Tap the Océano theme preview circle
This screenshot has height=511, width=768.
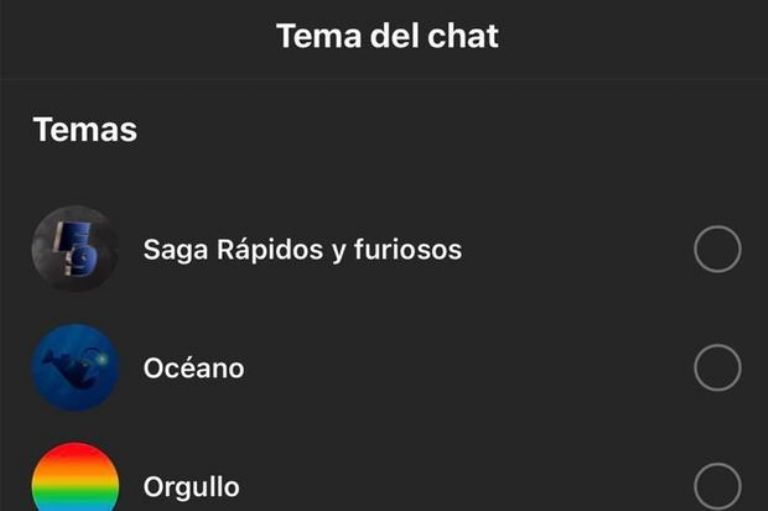(x=75, y=368)
